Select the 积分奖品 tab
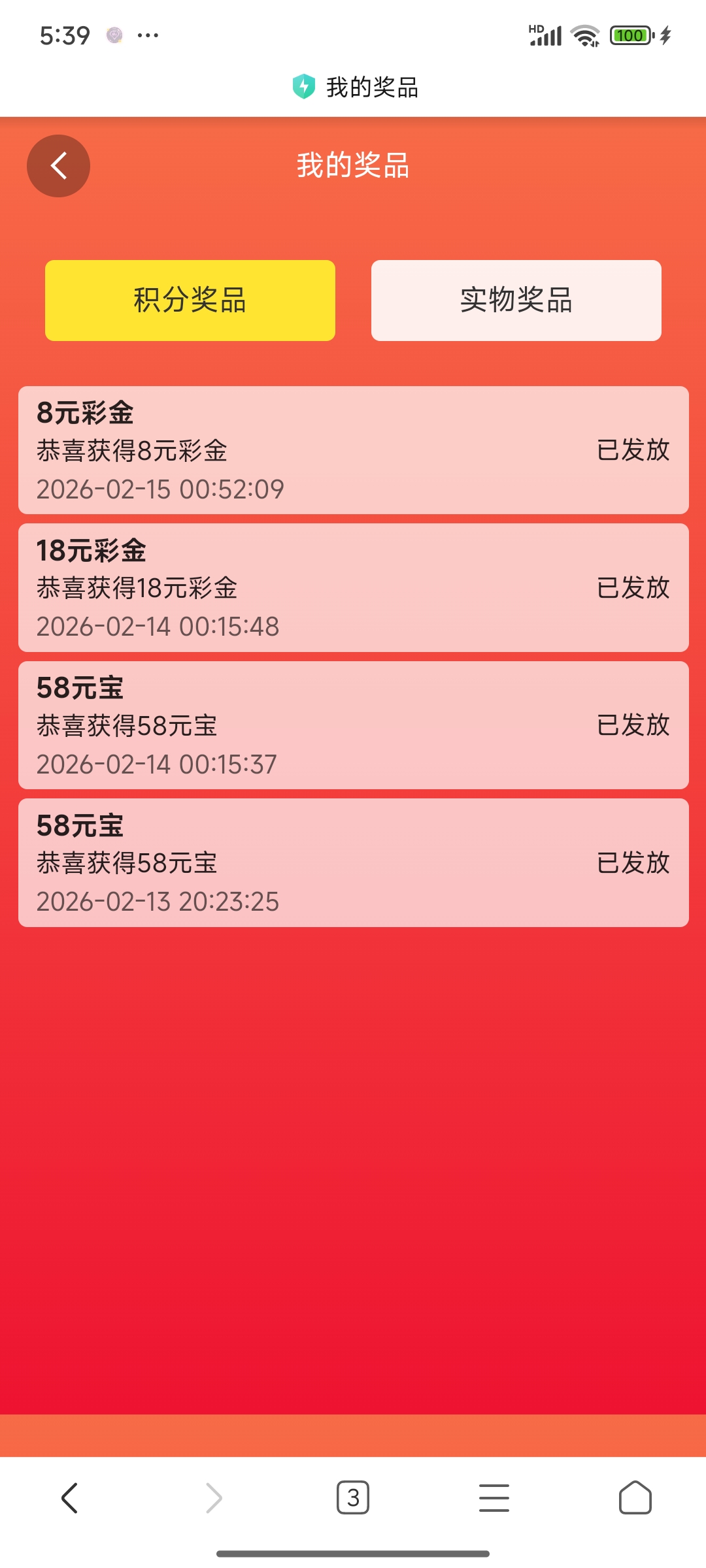The height and width of the screenshot is (1568, 706). (x=189, y=301)
